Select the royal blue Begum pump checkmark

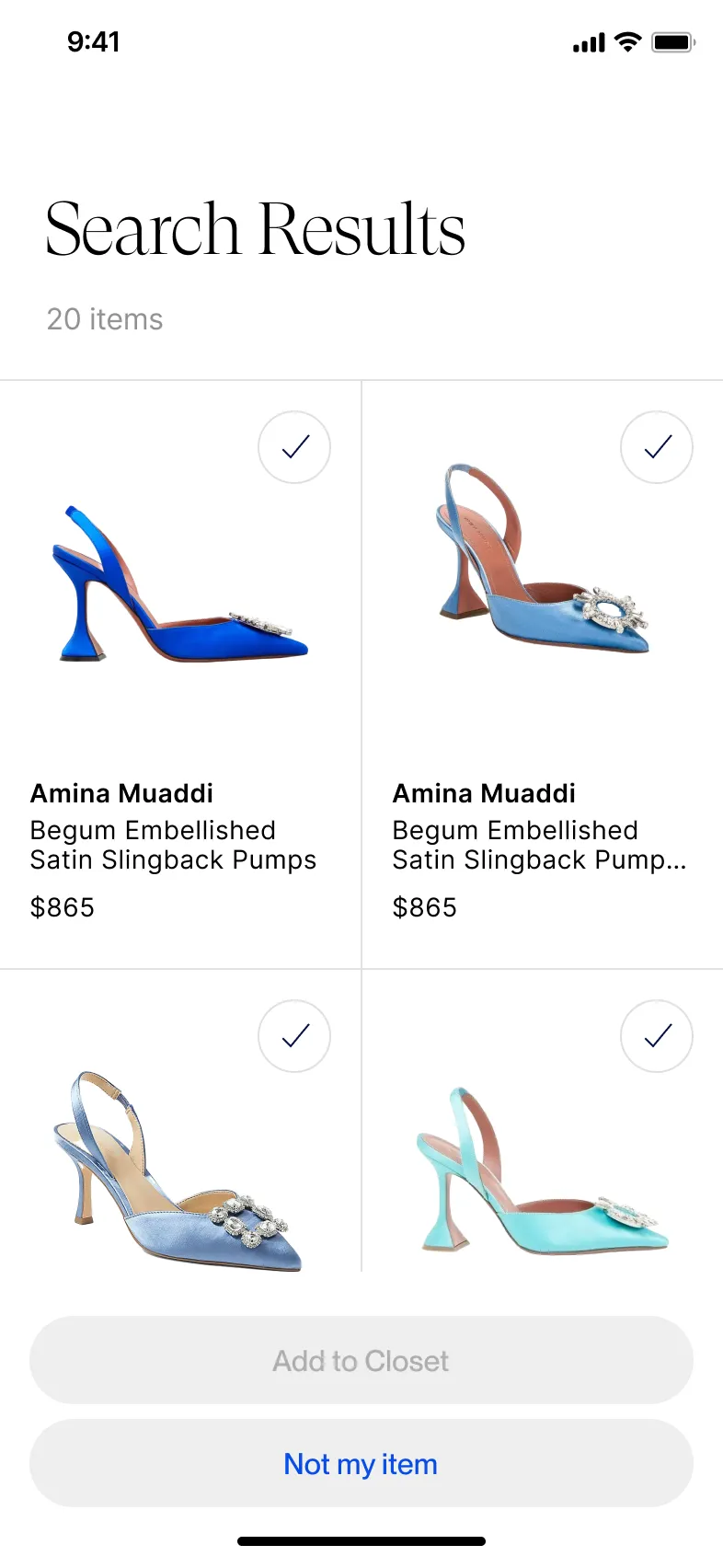point(294,447)
